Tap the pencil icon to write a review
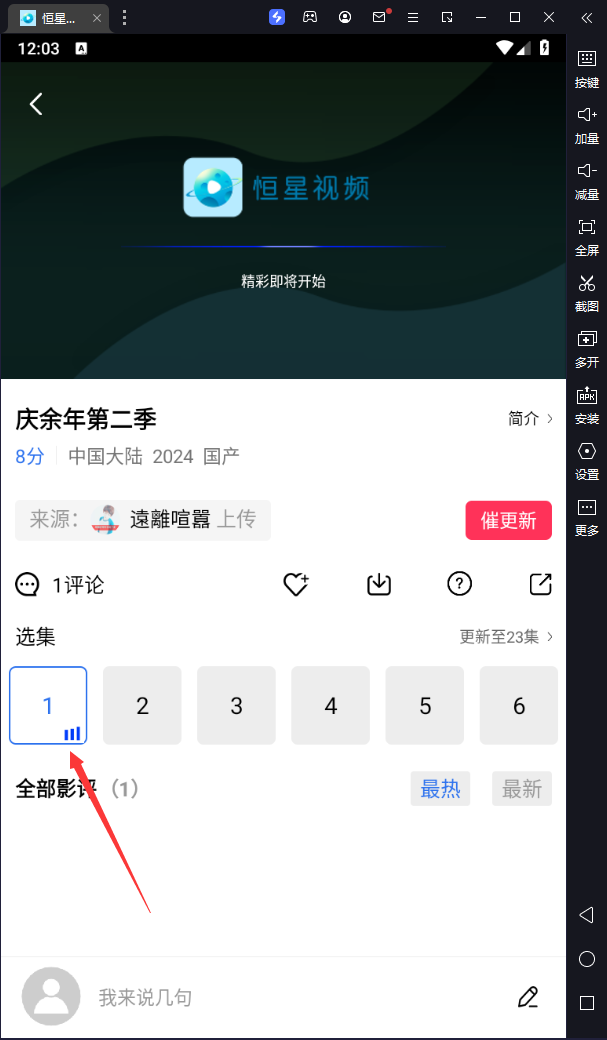Viewport: 607px width, 1040px height. click(x=528, y=997)
